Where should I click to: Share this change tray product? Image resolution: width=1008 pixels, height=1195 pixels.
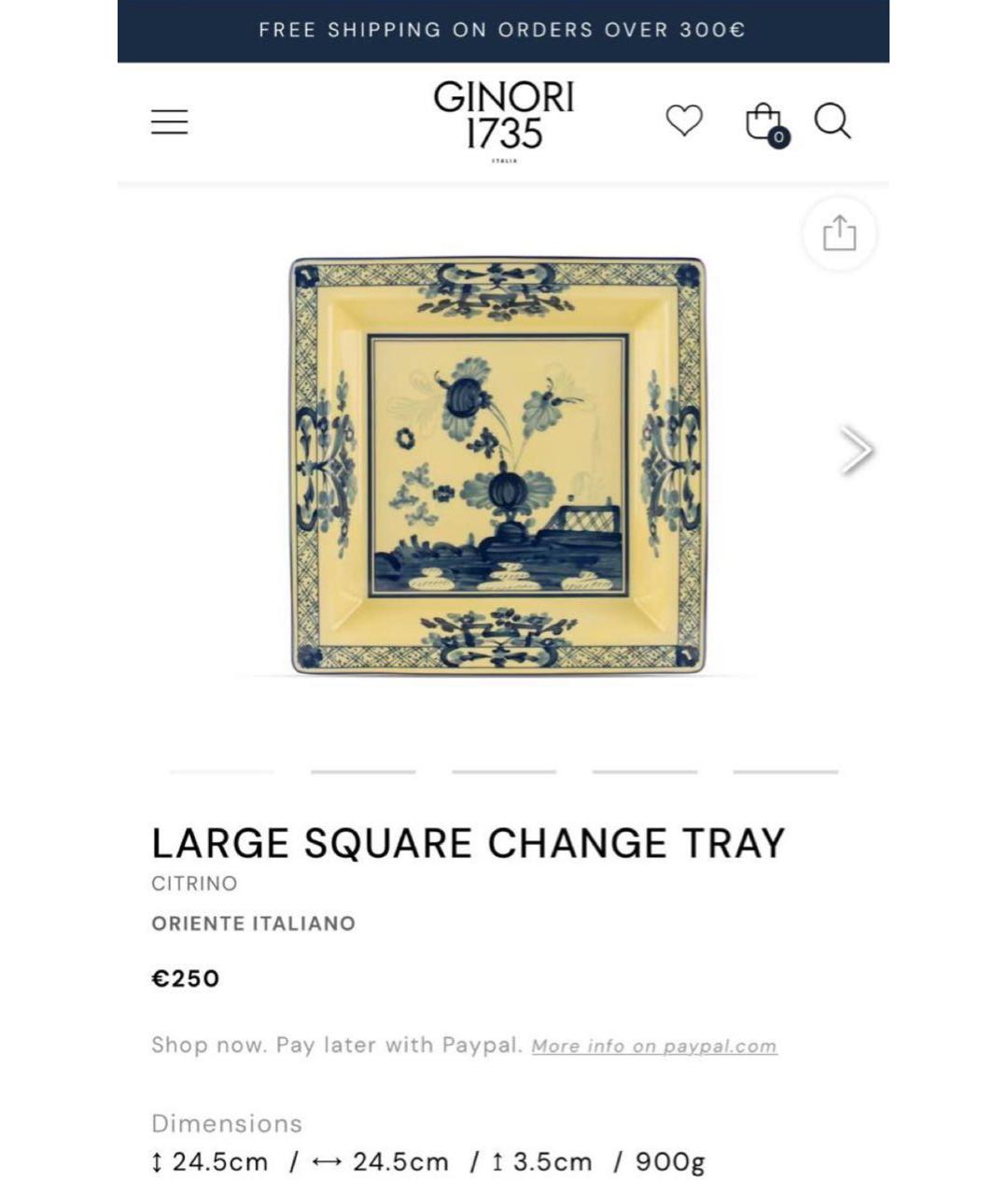point(839,233)
